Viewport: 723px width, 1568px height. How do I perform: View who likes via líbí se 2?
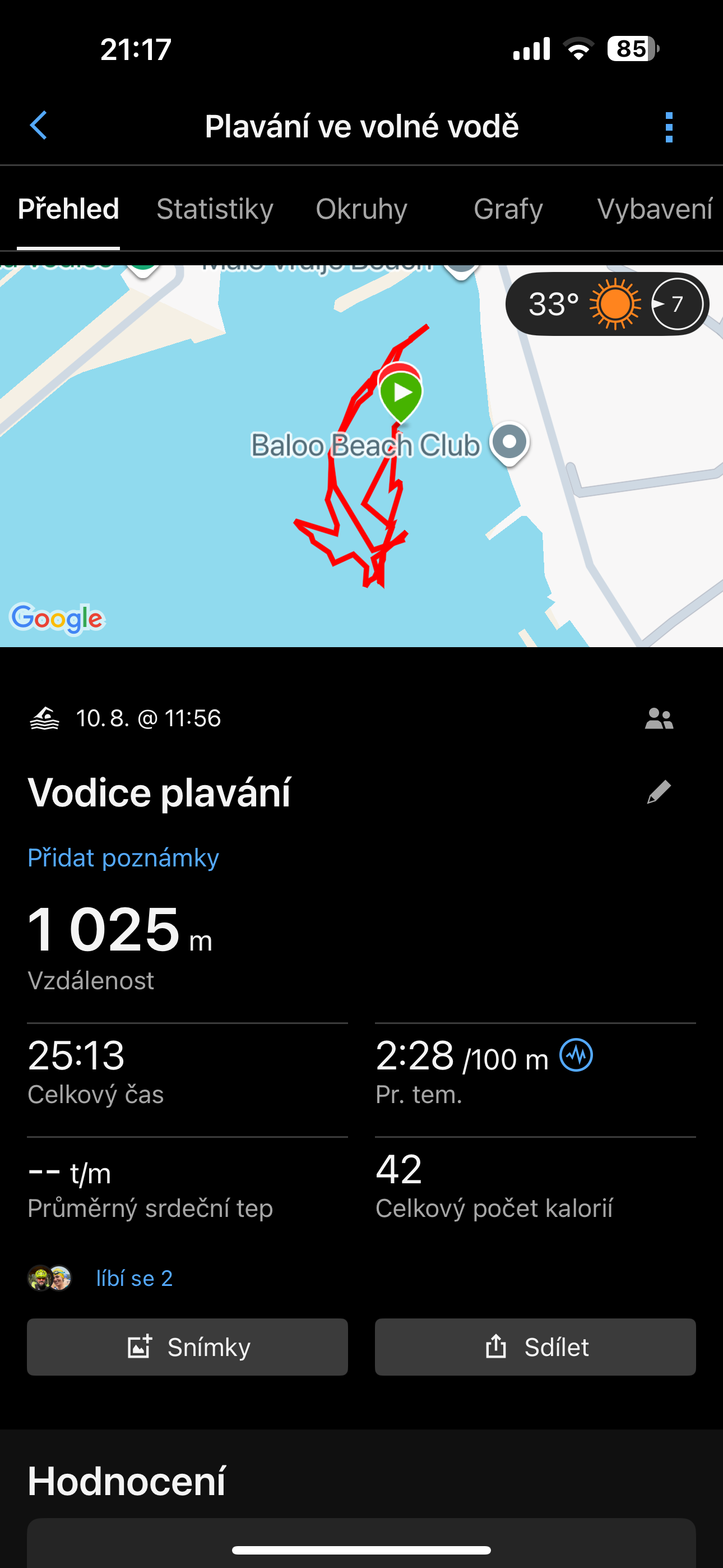pyautogui.click(x=135, y=1278)
